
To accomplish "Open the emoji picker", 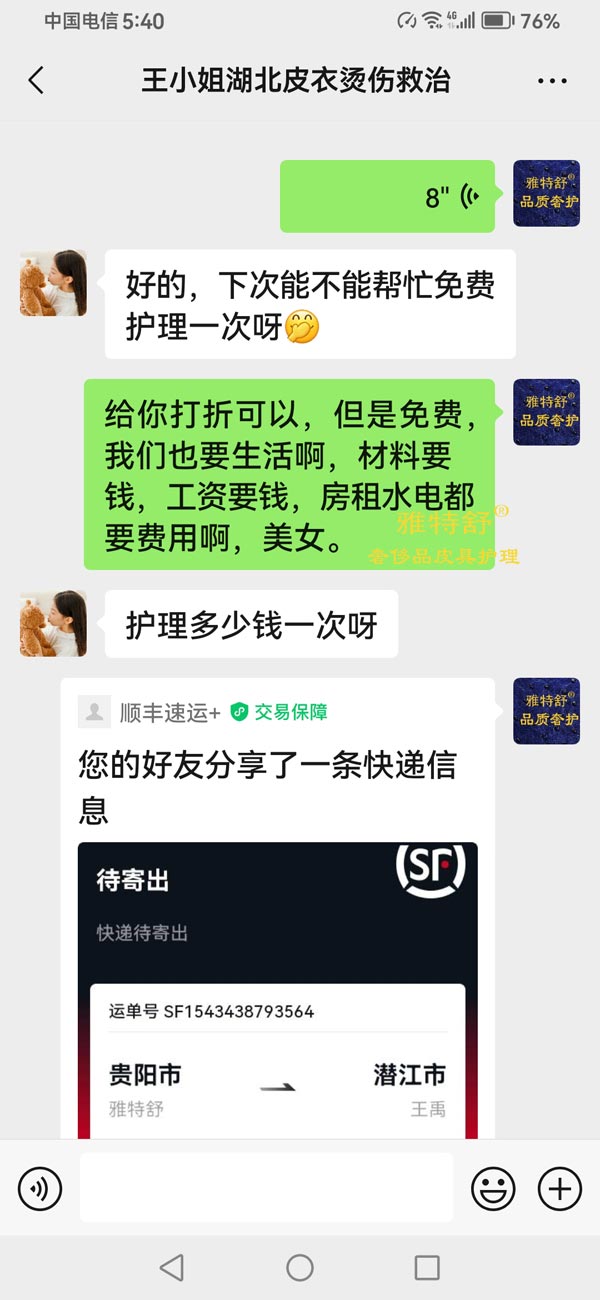I will click(493, 1189).
